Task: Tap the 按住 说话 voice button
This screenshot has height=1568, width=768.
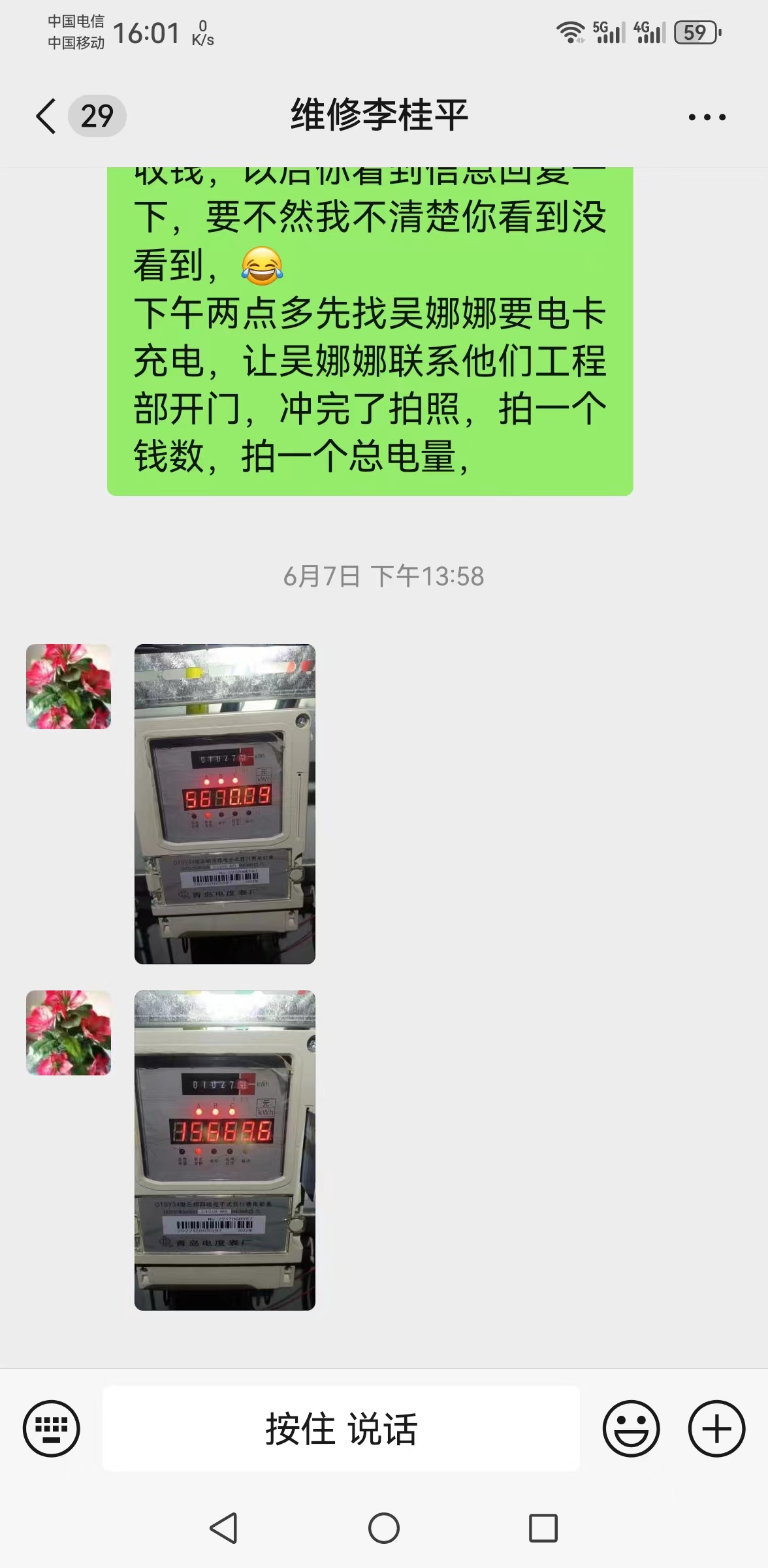Action: [x=341, y=1428]
